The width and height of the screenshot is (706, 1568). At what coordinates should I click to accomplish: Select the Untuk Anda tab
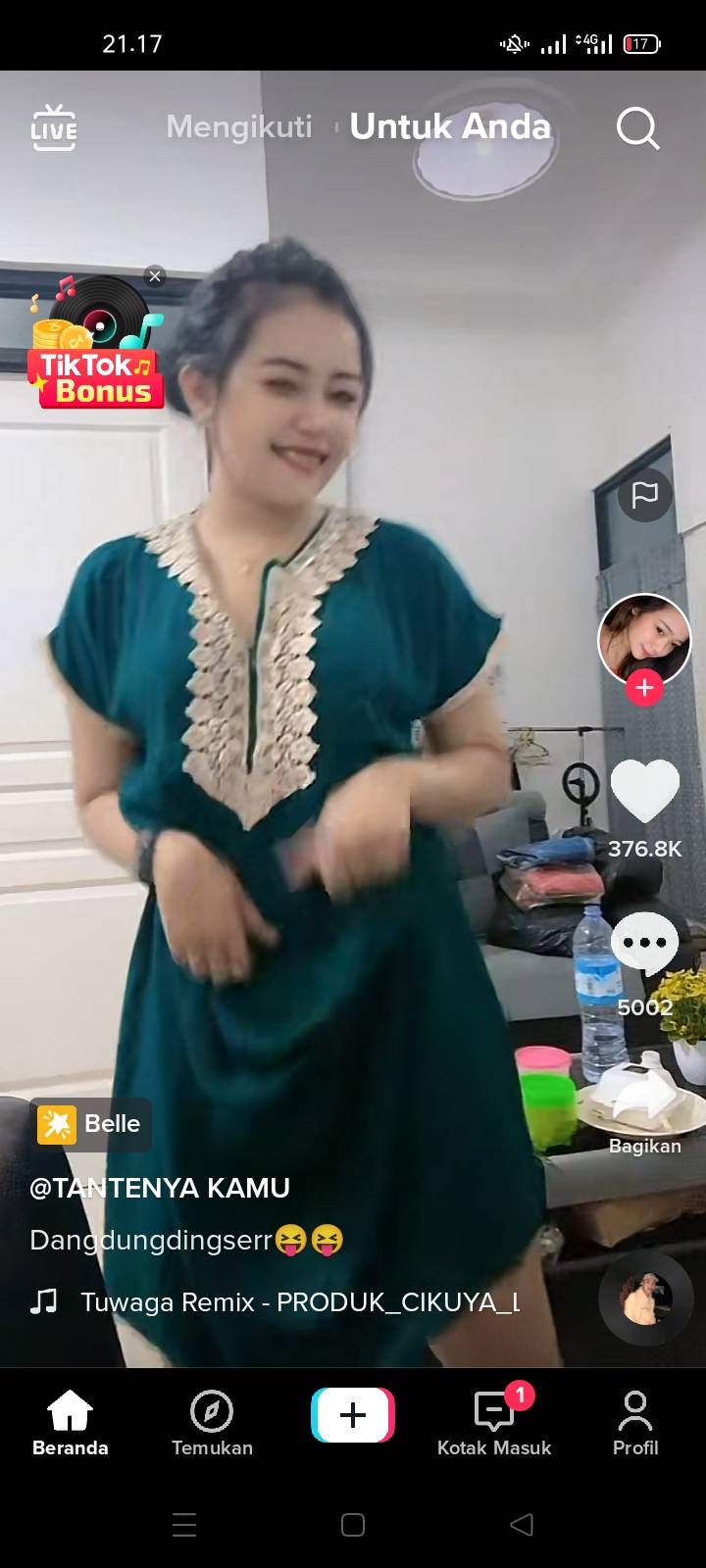[450, 126]
